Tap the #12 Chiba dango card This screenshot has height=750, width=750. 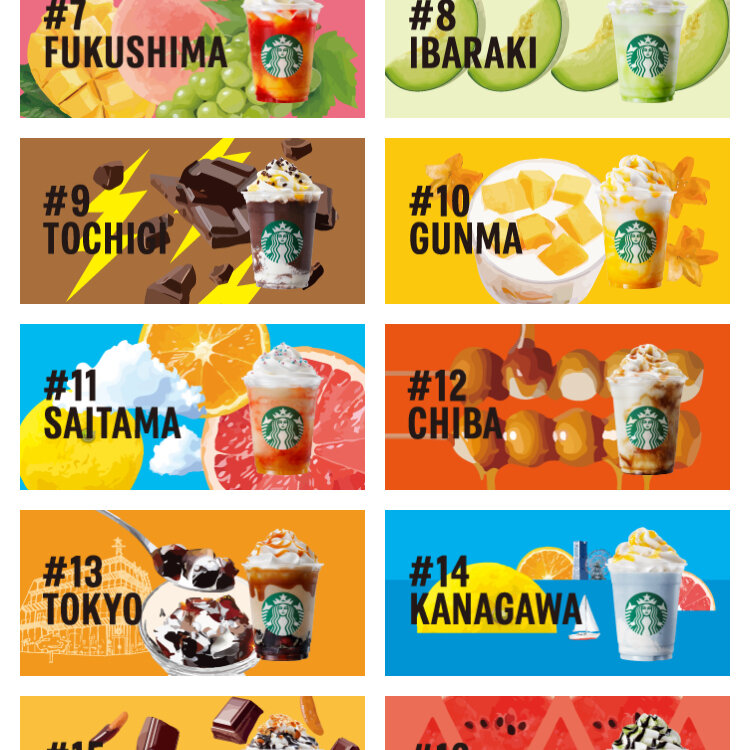pyautogui.click(x=557, y=407)
